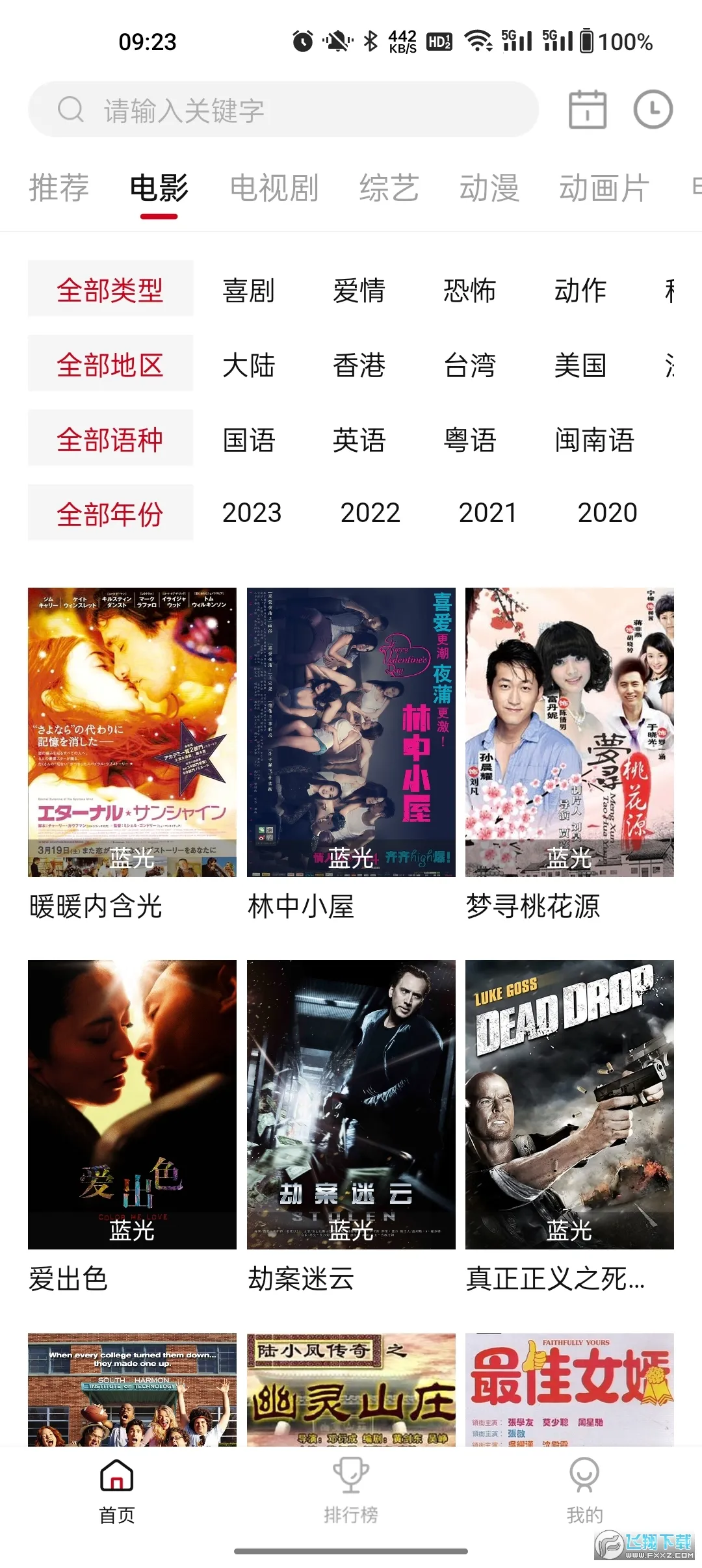Select the 恐怖 genre filter
Viewport: 702px width, 1568px height.
pos(470,290)
